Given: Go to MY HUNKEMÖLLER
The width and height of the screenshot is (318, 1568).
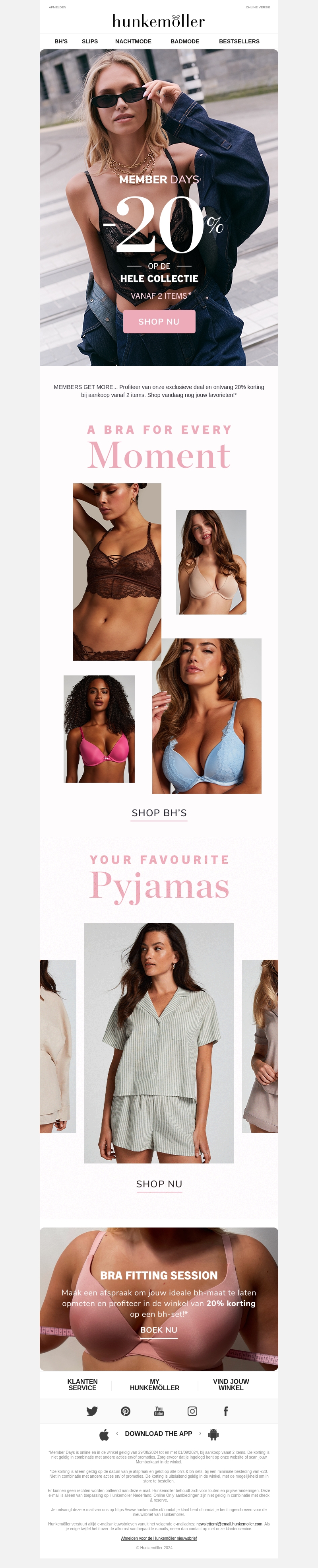Looking at the screenshot, I should pyautogui.click(x=155, y=1385).
